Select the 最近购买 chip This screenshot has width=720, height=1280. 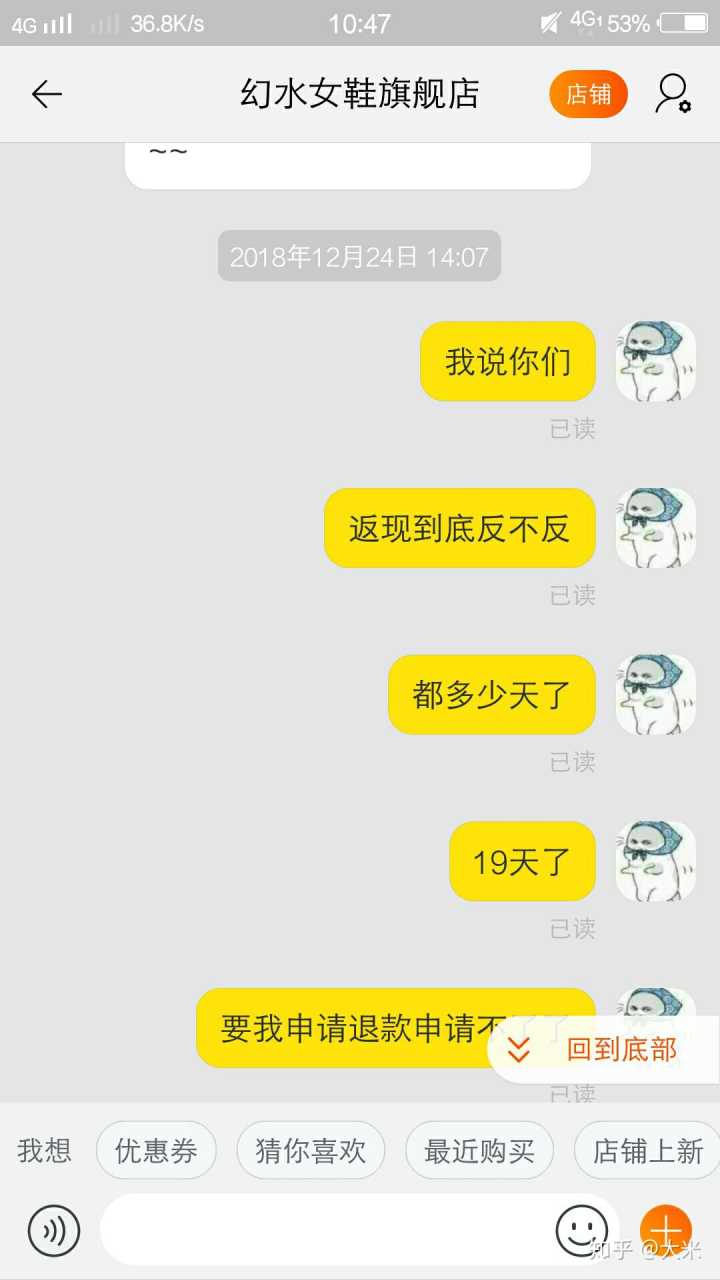pyautogui.click(x=479, y=1151)
